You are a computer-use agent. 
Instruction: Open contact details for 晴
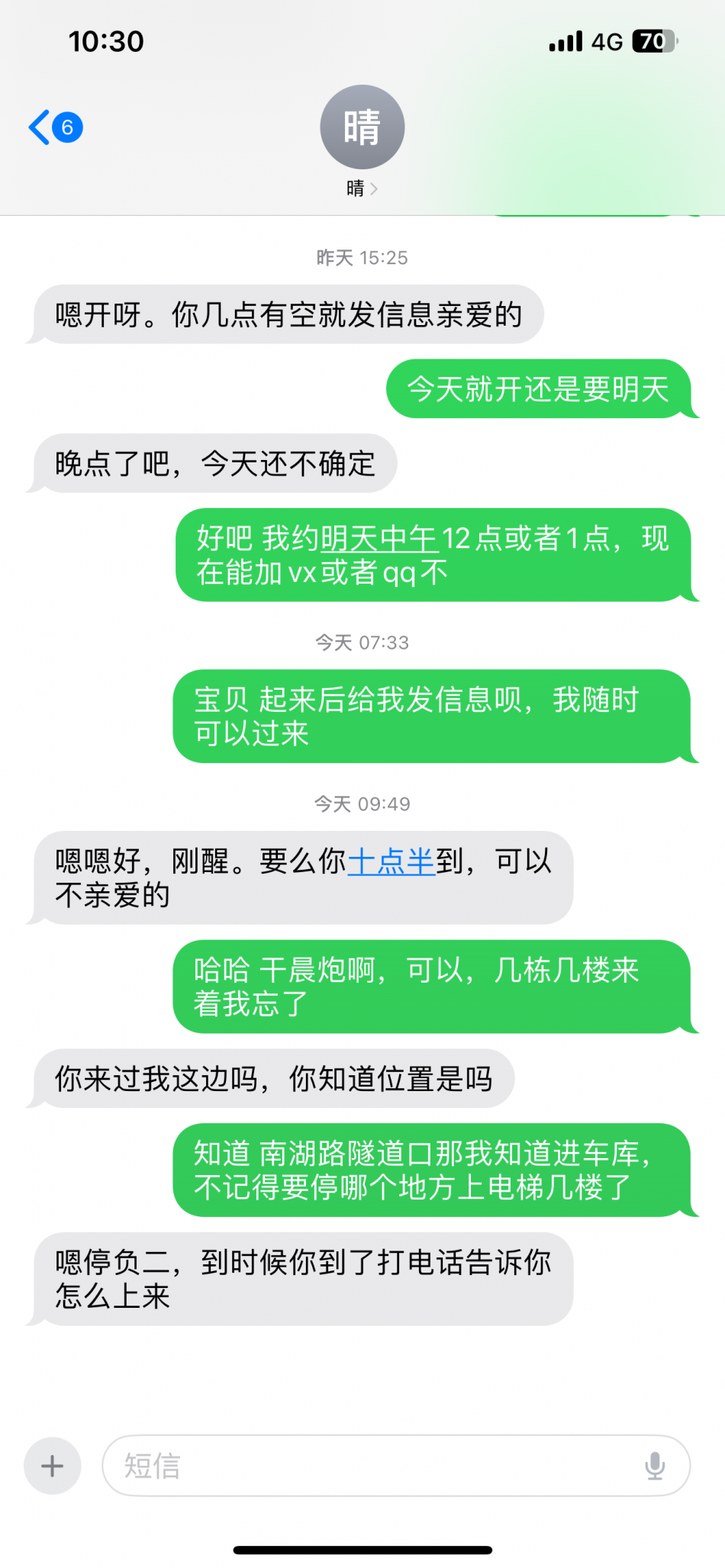362,140
